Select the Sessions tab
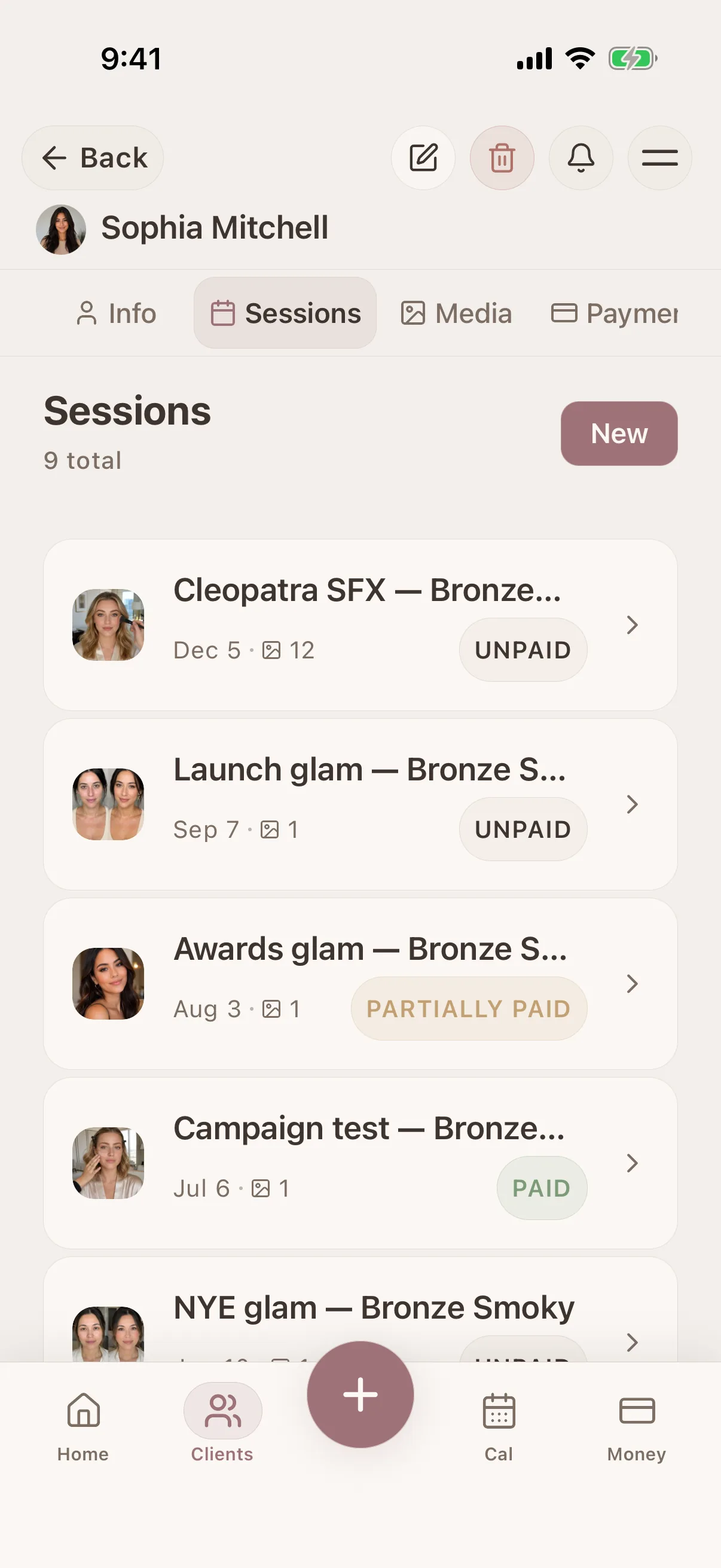Screen dimensions: 721x1568 [285, 313]
